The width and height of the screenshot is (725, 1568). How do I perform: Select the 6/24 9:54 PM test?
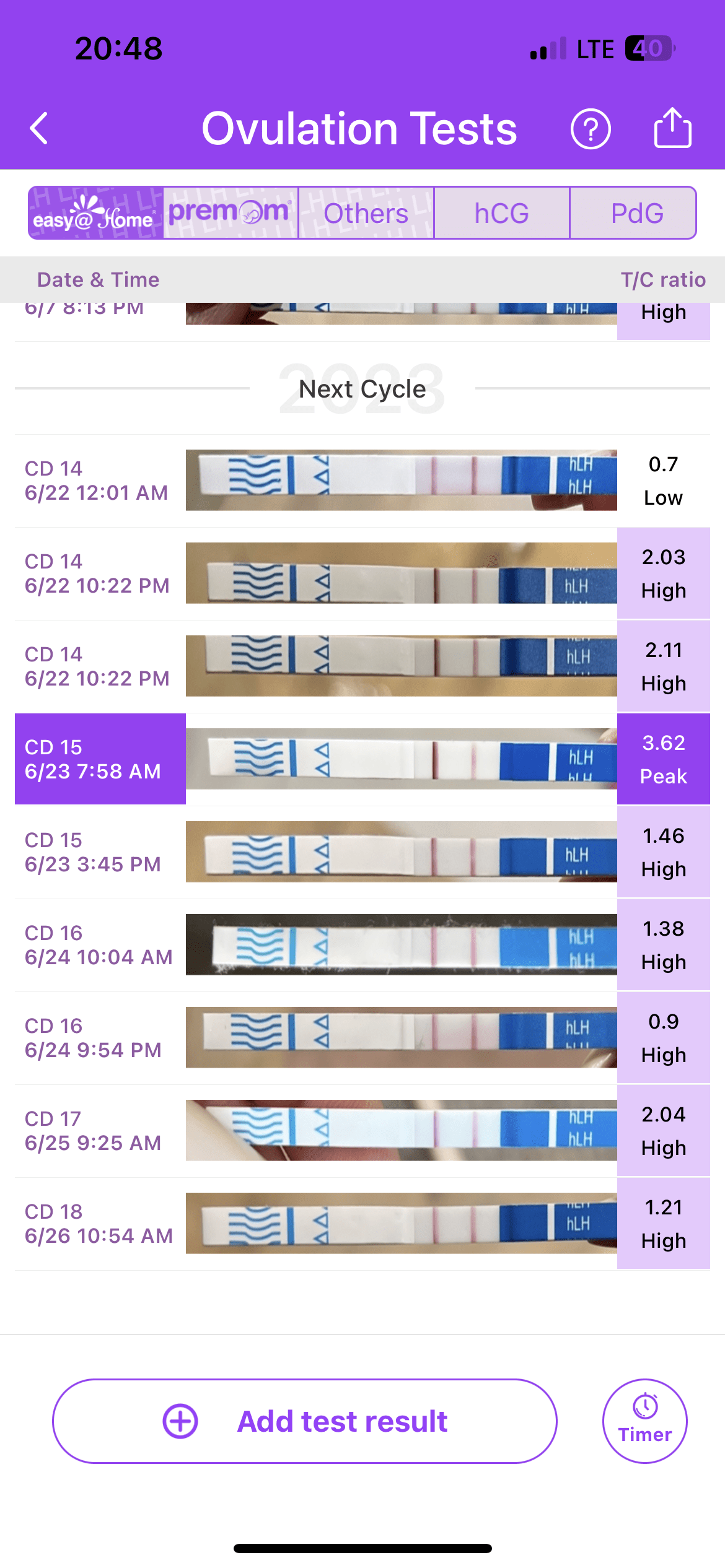(362, 1038)
